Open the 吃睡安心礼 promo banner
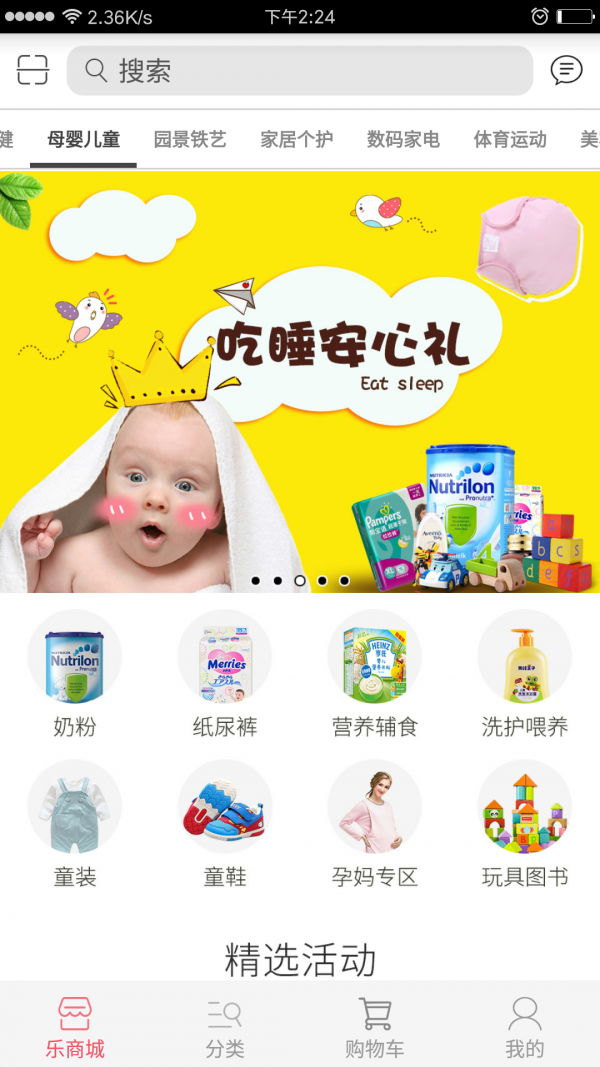 point(300,380)
